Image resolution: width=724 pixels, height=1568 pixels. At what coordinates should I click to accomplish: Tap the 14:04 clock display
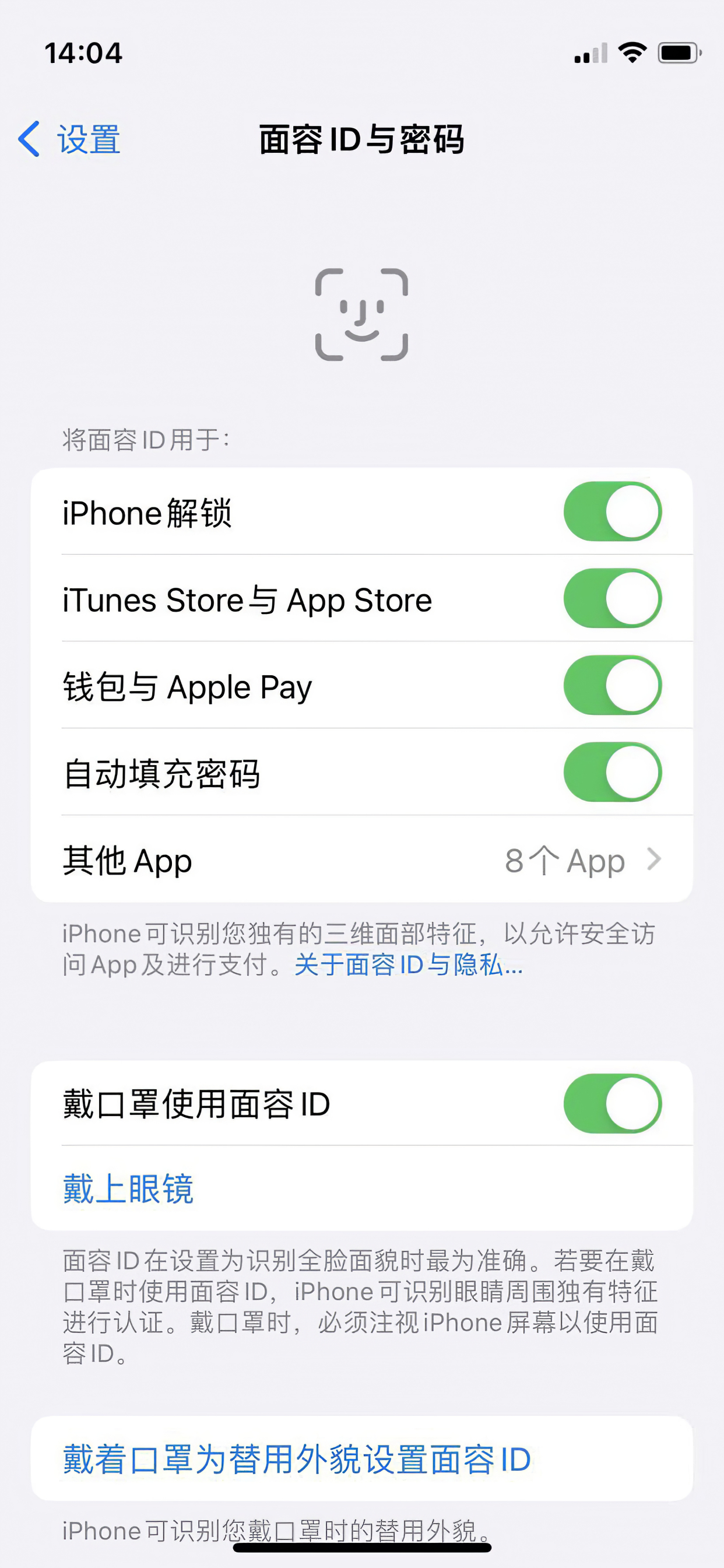84,54
